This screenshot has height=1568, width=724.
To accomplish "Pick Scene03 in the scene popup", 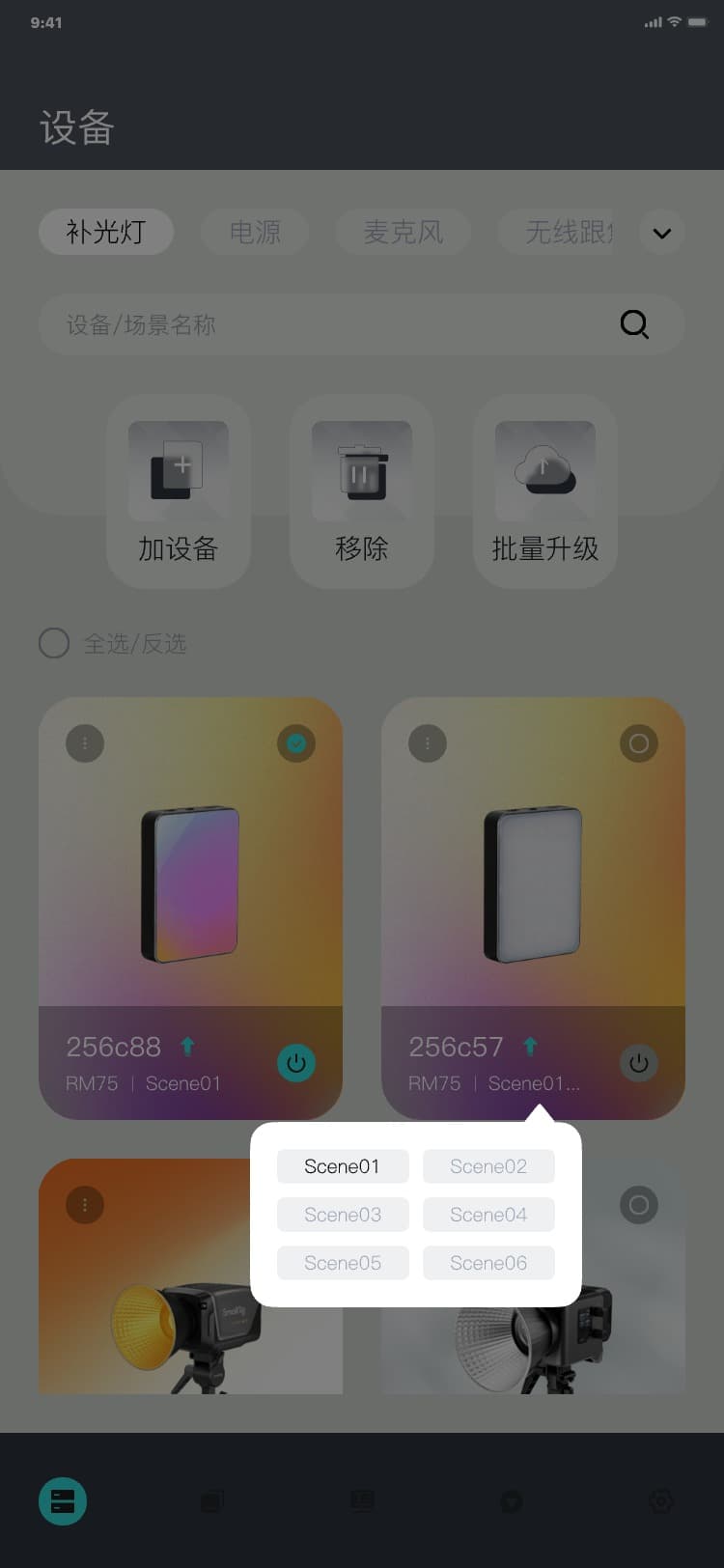I will click(x=342, y=1215).
